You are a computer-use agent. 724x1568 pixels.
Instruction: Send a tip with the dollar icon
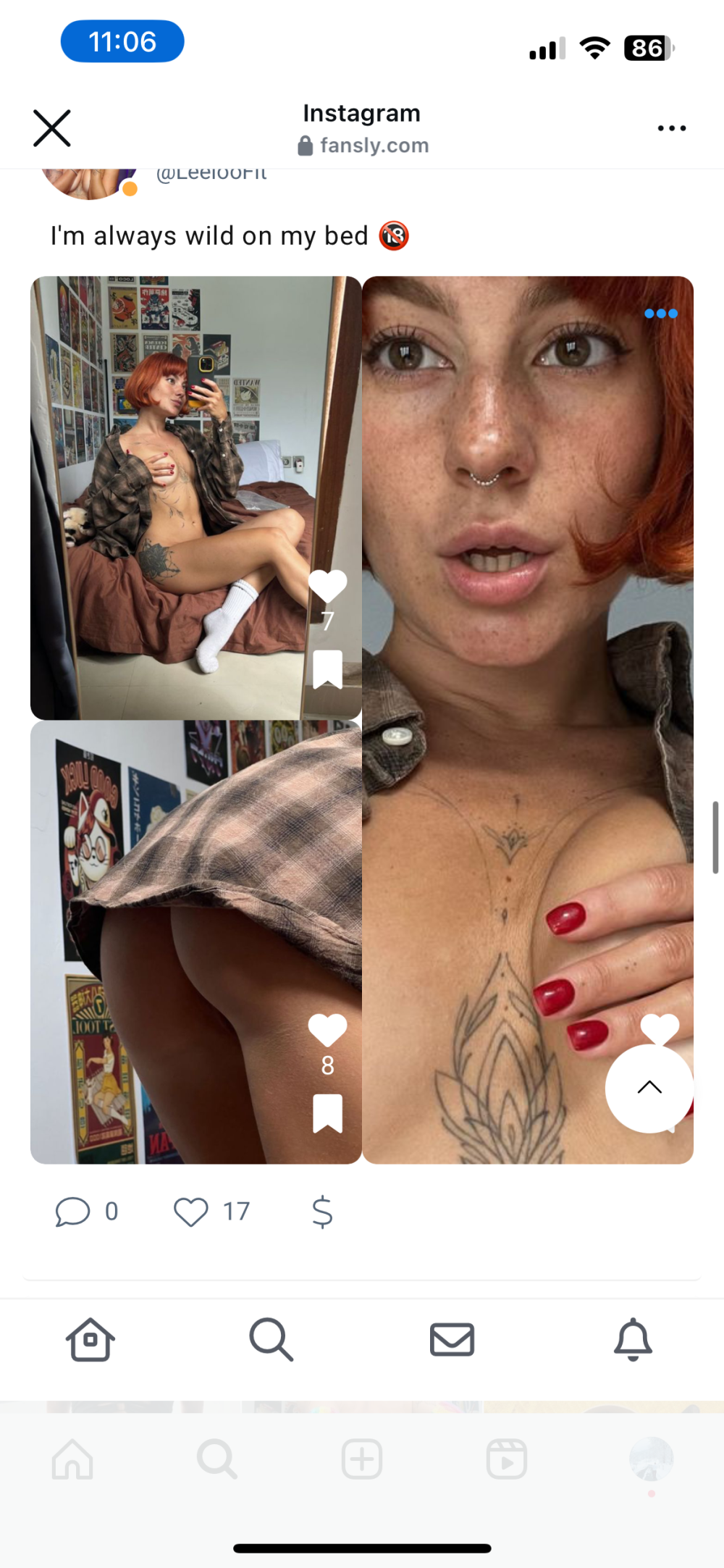coord(322,1212)
